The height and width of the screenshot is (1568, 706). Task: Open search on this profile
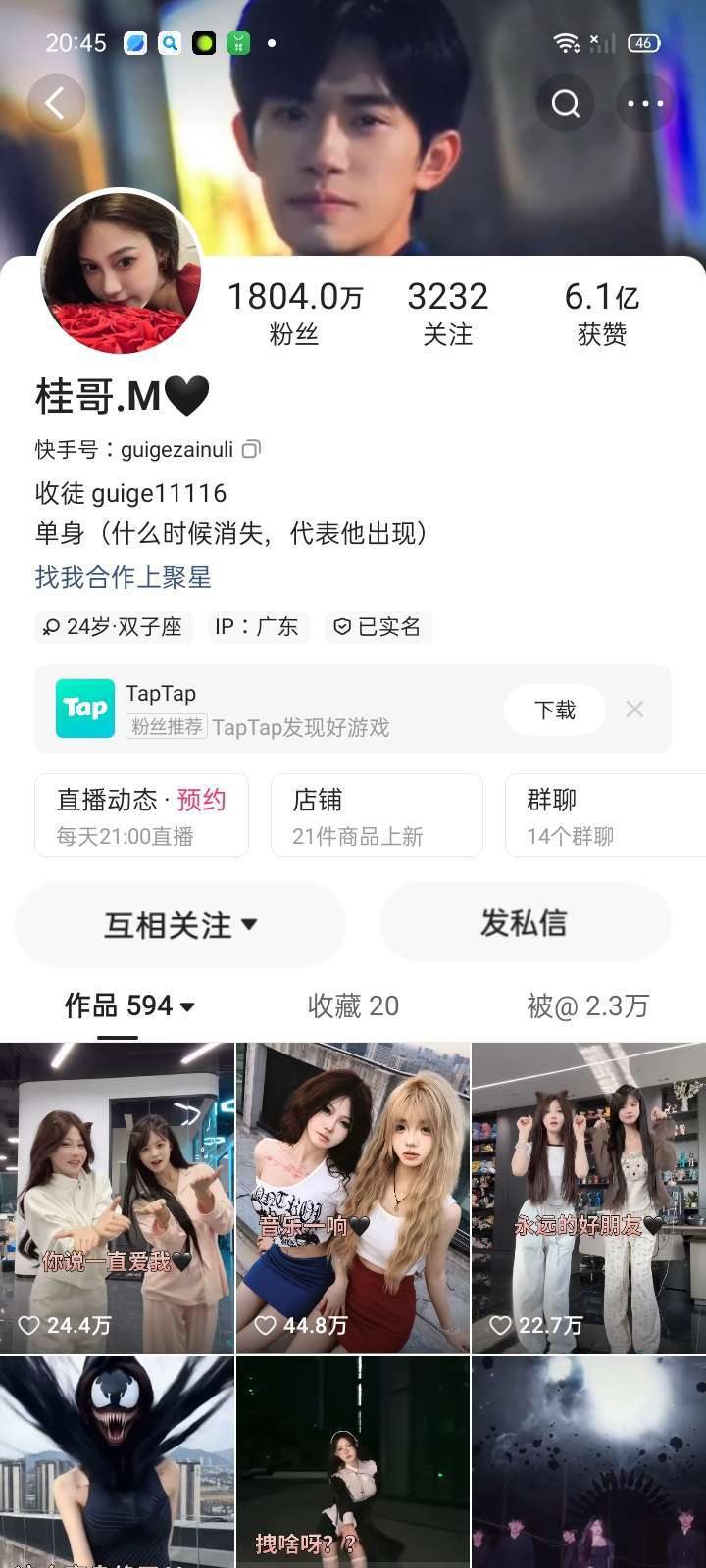click(x=565, y=103)
